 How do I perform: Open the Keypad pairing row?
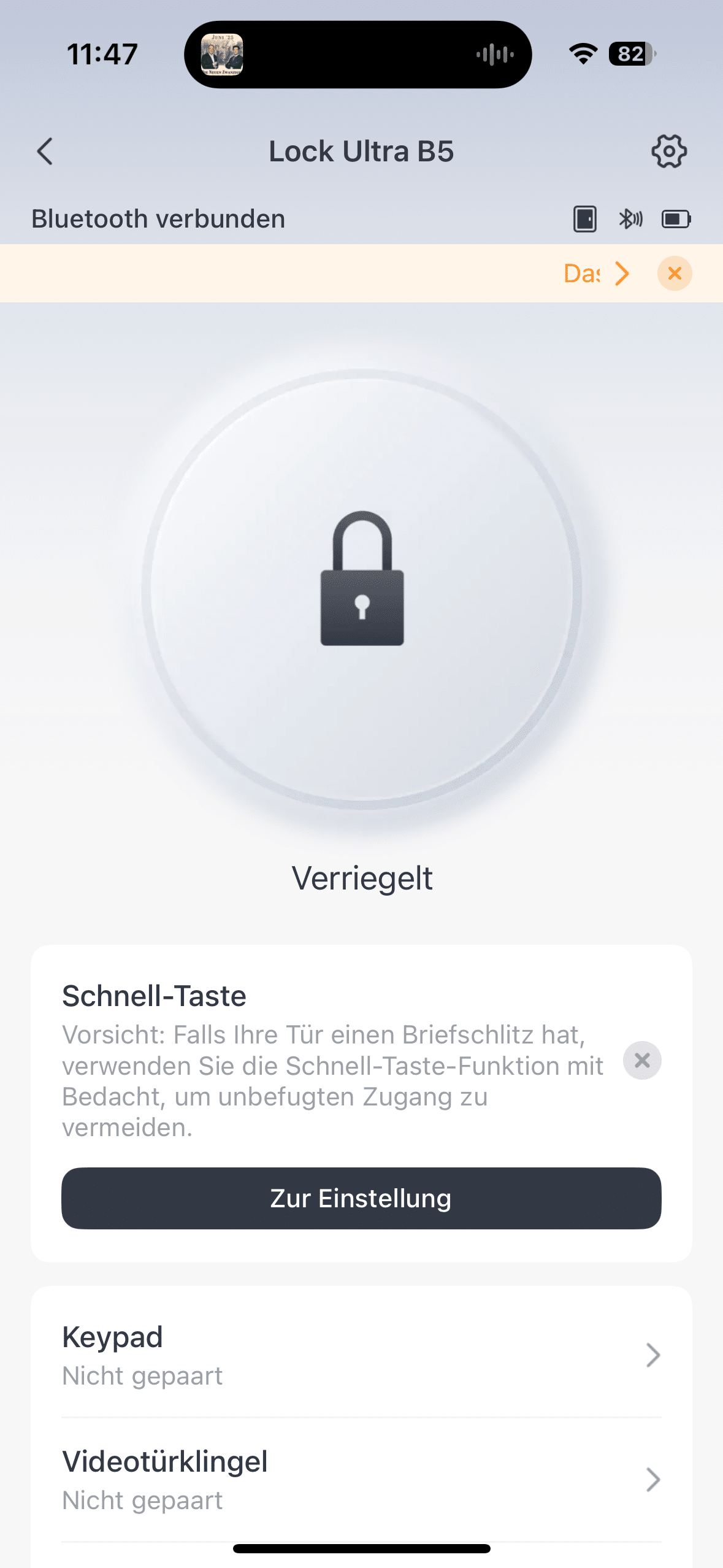tap(361, 1355)
